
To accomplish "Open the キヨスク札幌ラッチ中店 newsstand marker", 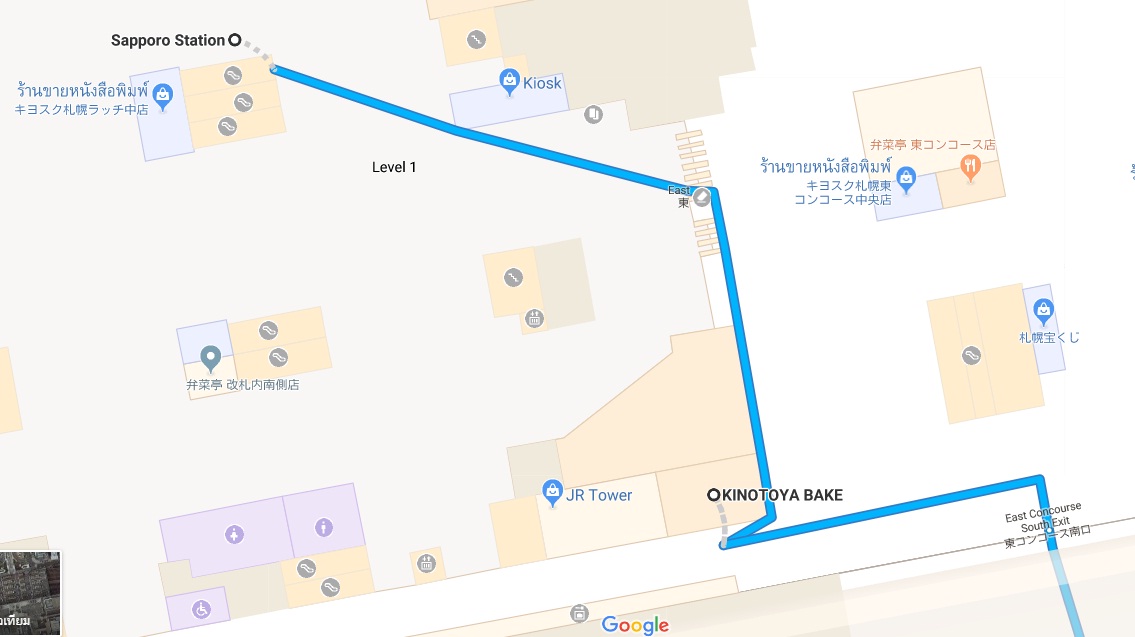I will (x=163, y=96).
